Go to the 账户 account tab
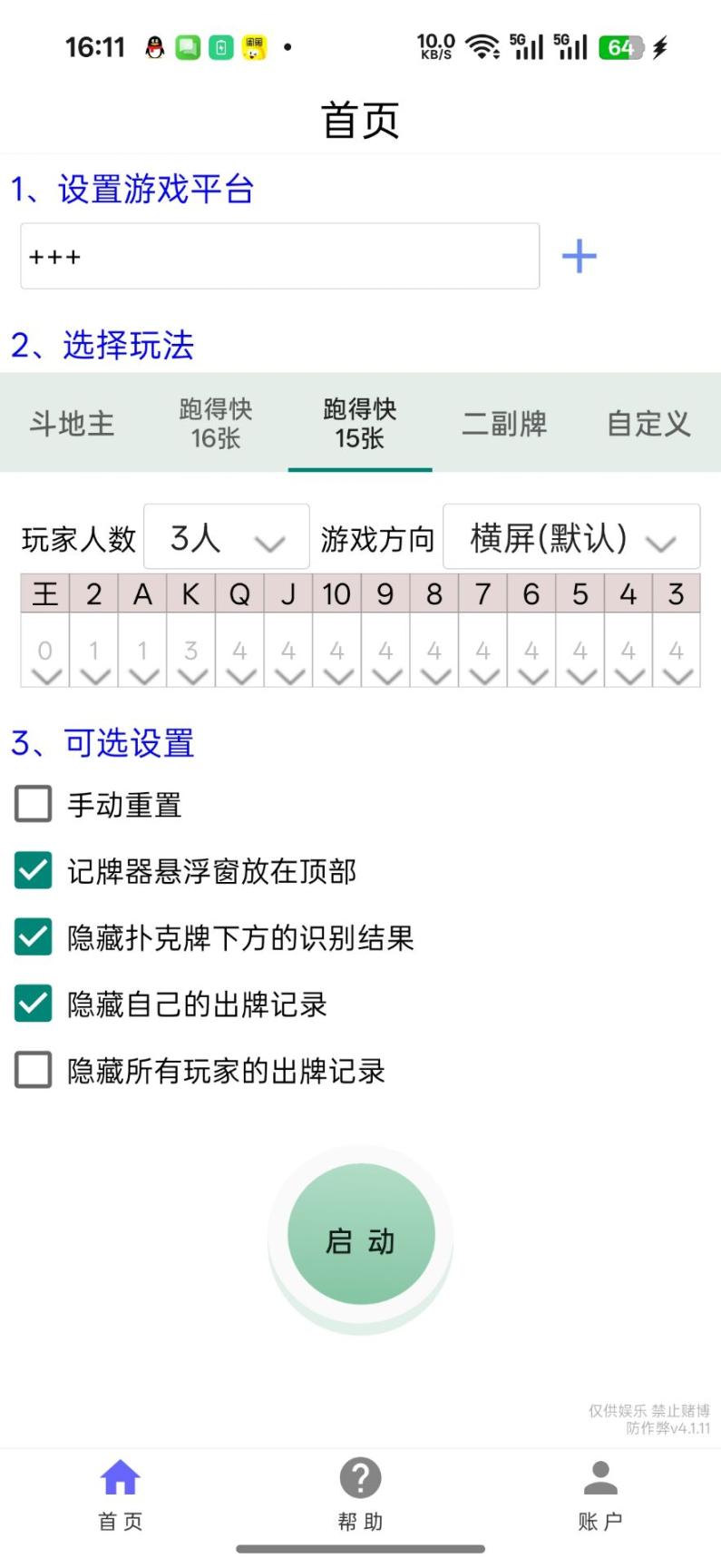The image size is (721, 1568). pos(599,1494)
